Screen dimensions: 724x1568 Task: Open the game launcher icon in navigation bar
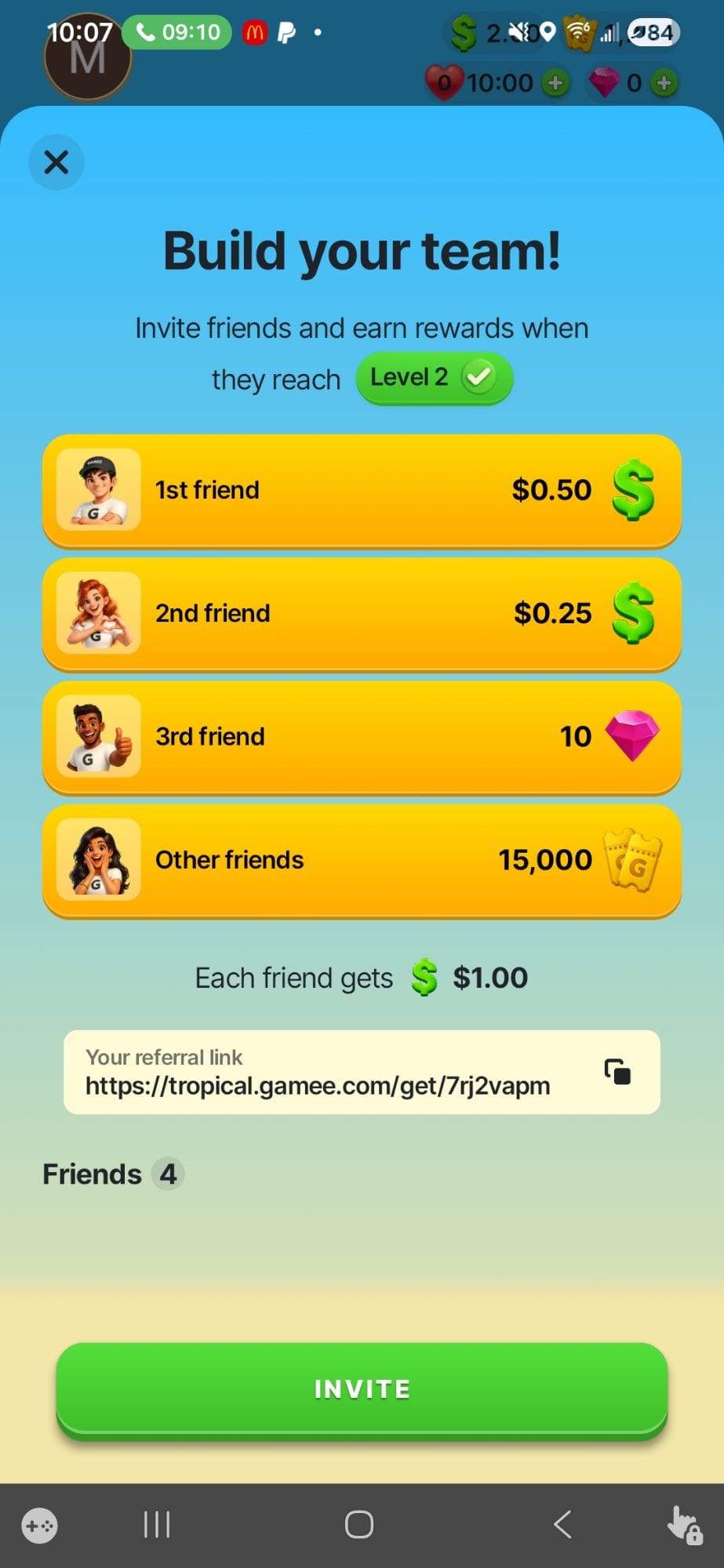[40, 1525]
